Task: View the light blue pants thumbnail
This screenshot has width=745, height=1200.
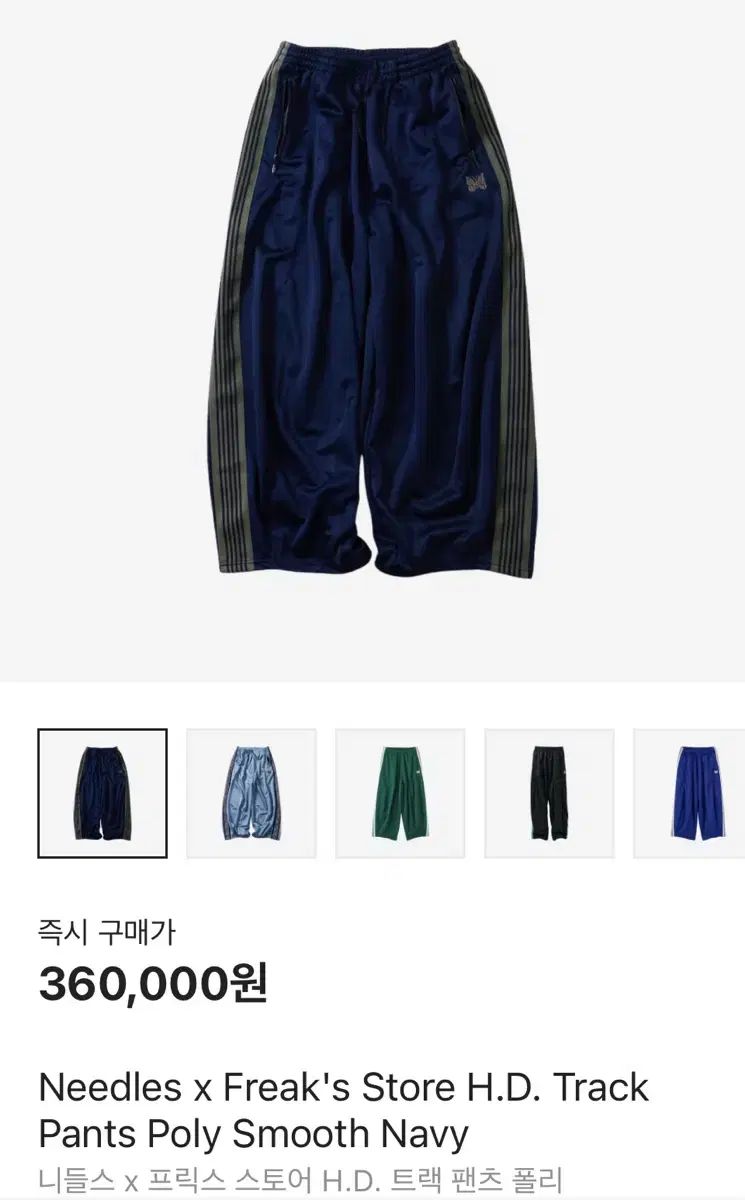Action: pyautogui.click(x=251, y=793)
